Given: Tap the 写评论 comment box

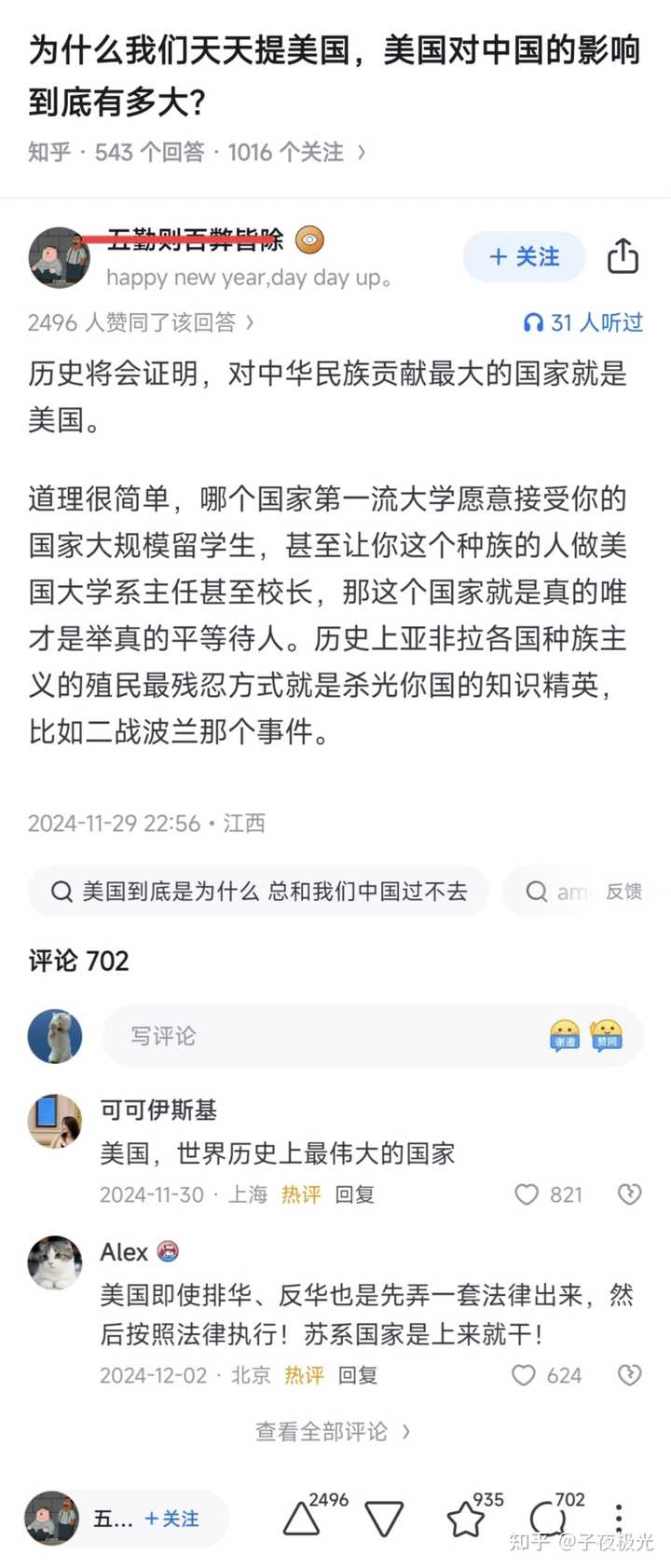Looking at the screenshot, I should [326, 1036].
